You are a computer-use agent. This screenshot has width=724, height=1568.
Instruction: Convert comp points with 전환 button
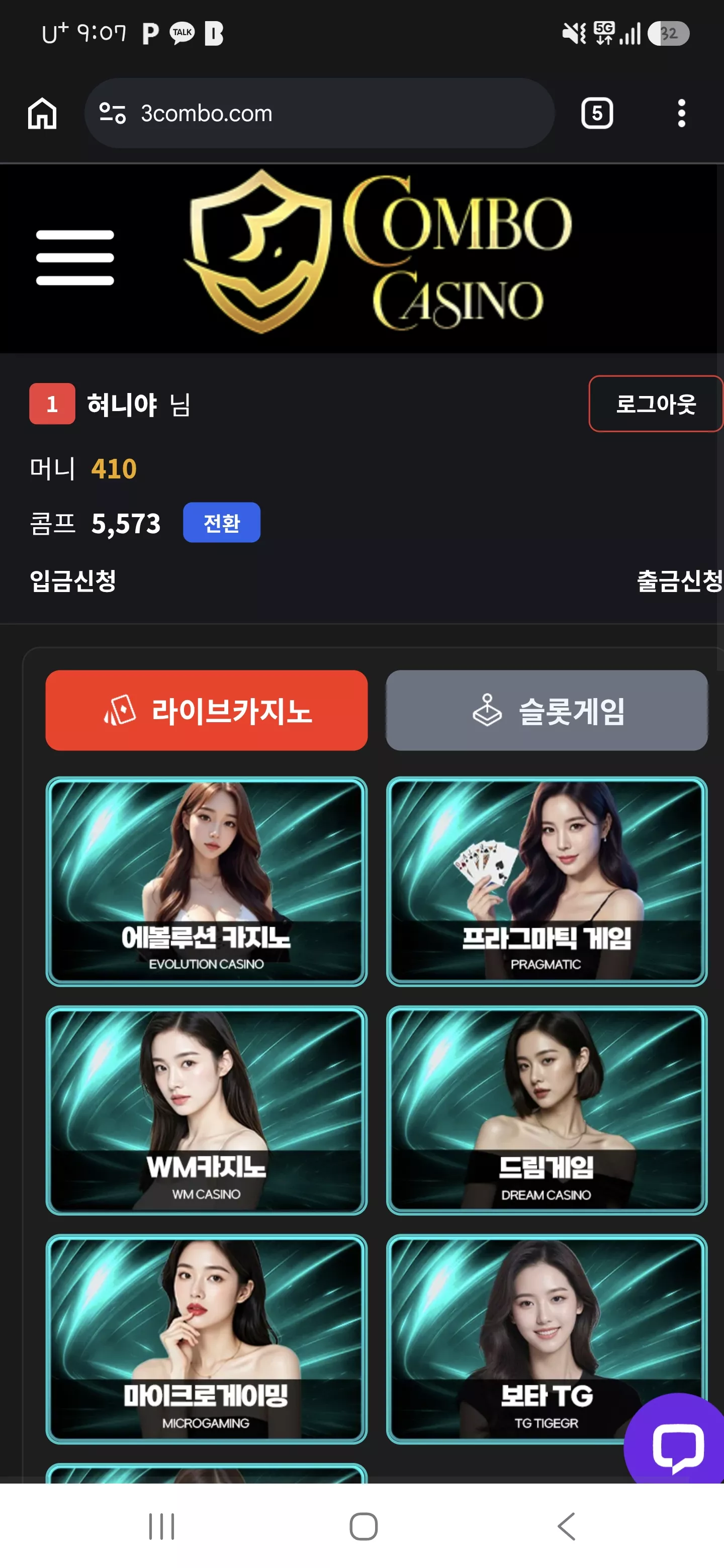[222, 523]
